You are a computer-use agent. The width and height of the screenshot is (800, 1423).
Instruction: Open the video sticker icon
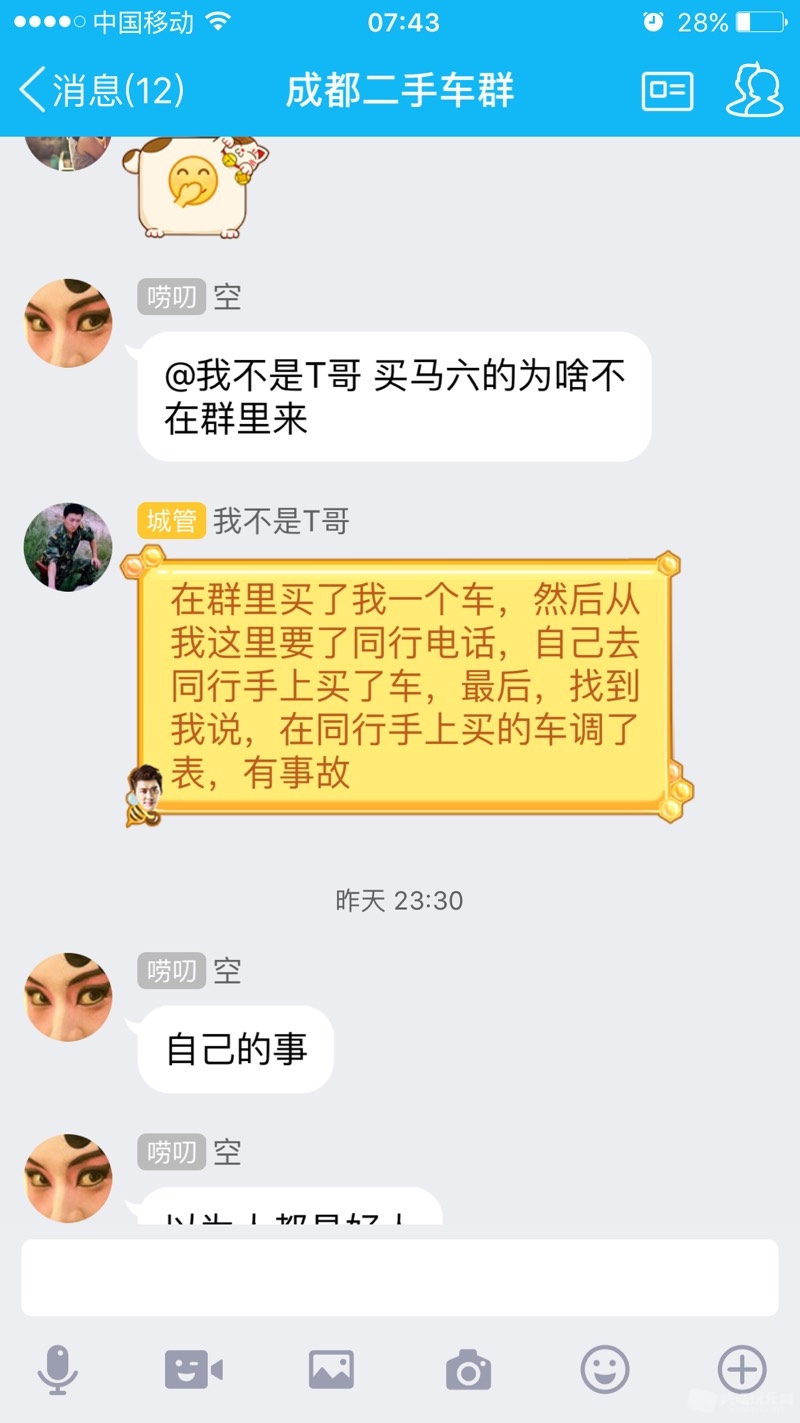[194, 1369]
